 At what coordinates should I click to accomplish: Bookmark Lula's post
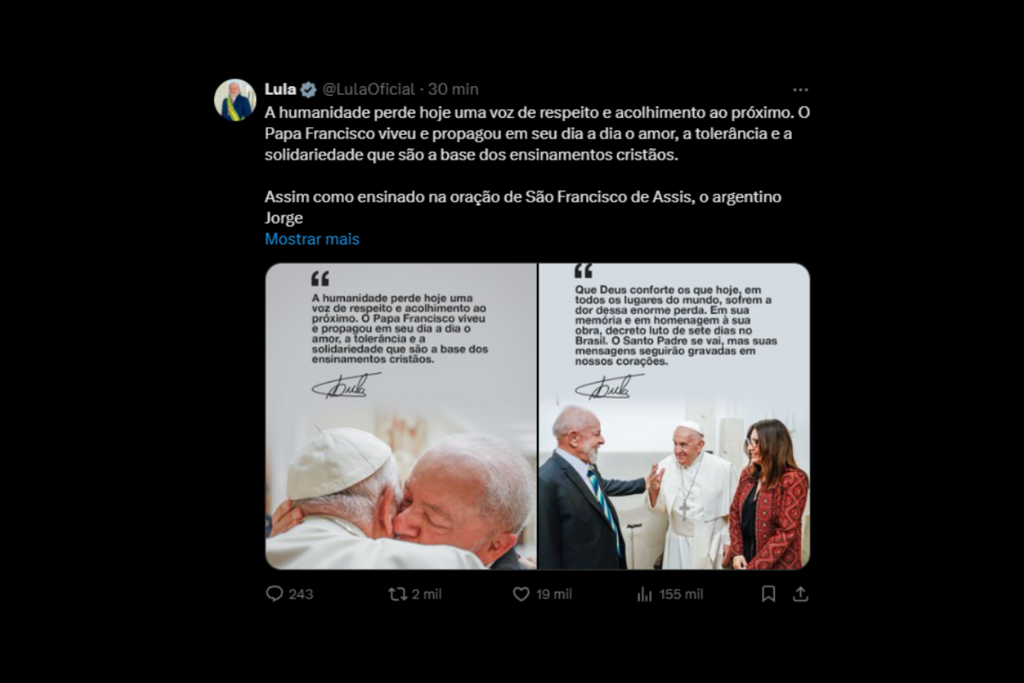tap(768, 593)
